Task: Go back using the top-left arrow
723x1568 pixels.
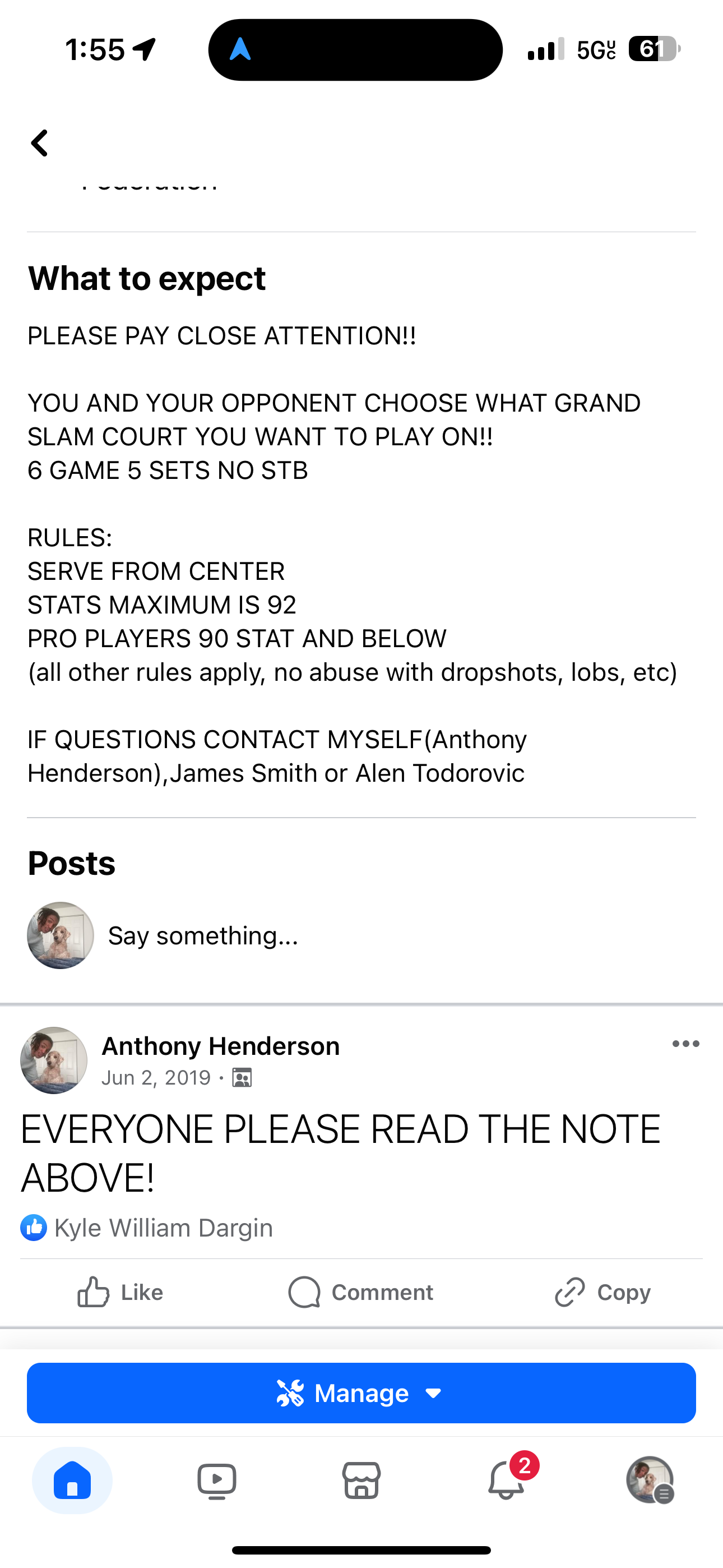Action: (40, 144)
